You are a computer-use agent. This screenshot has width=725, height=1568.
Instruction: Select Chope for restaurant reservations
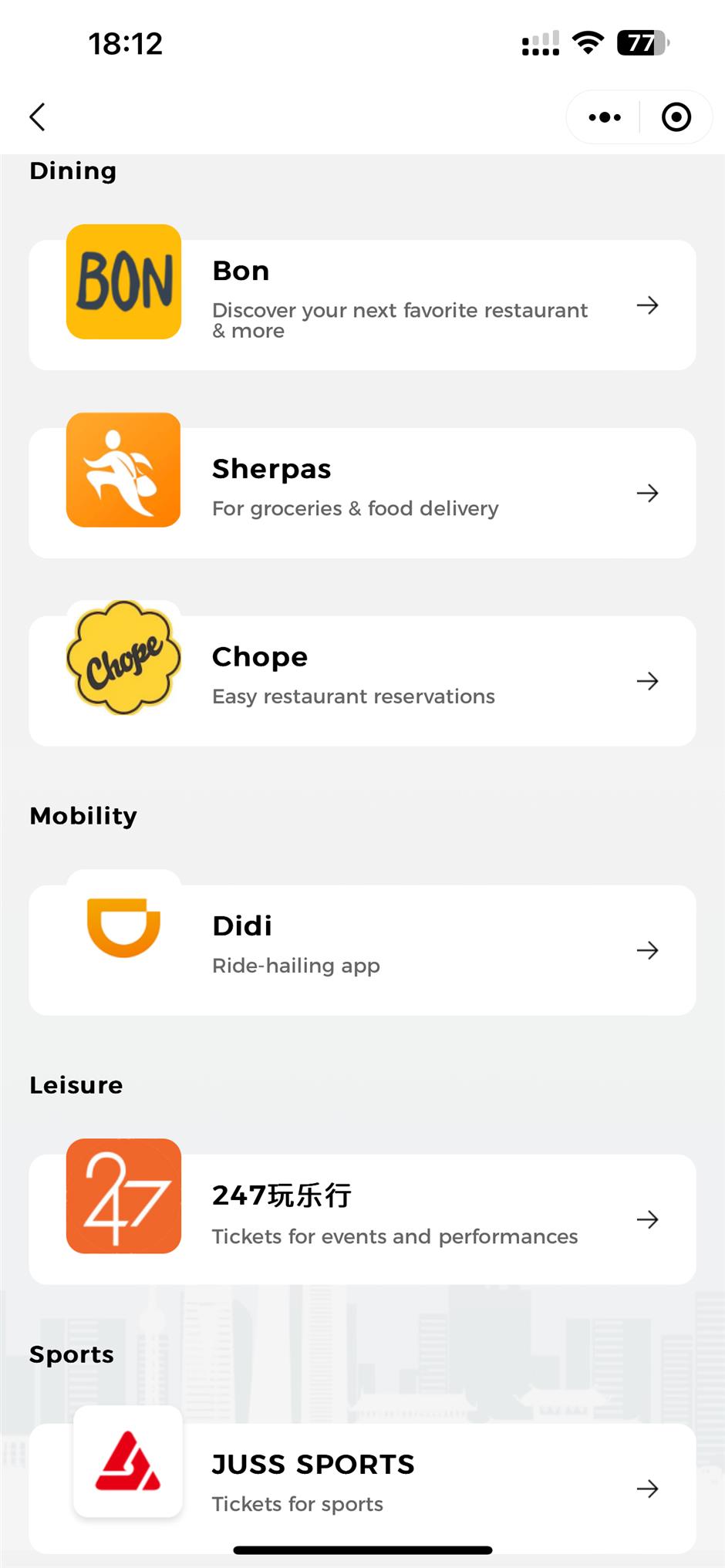(x=362, y=680)
